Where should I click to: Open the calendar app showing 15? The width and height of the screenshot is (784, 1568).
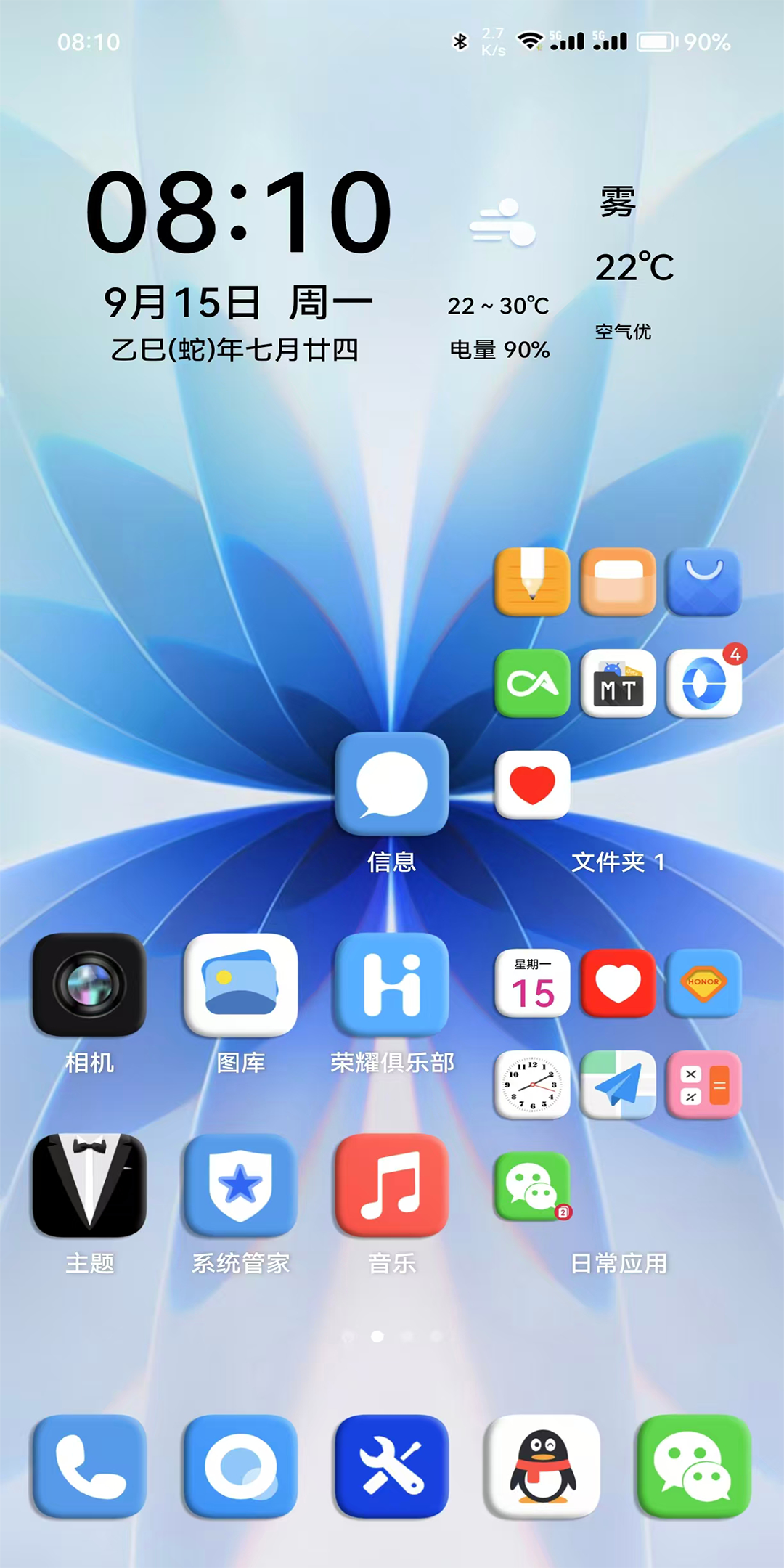pyautogui.click(x=532, y=984)
